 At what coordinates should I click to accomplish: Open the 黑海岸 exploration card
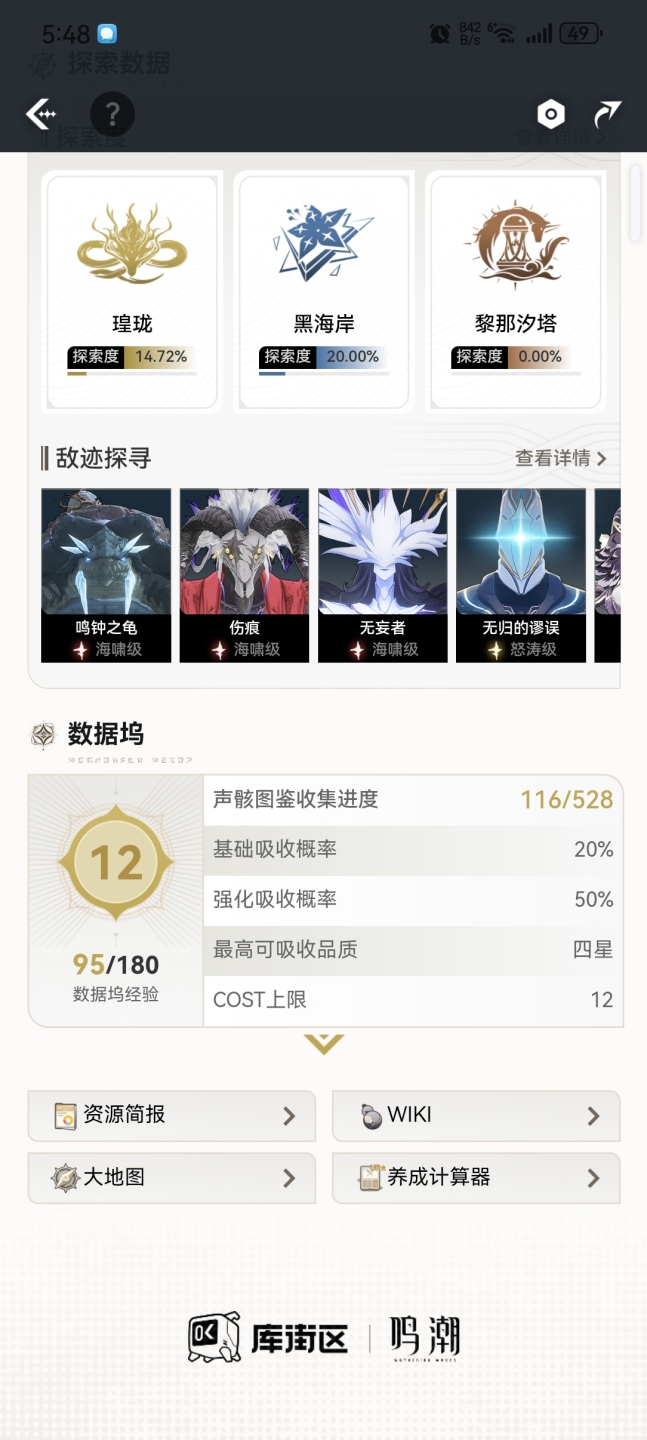323,290
